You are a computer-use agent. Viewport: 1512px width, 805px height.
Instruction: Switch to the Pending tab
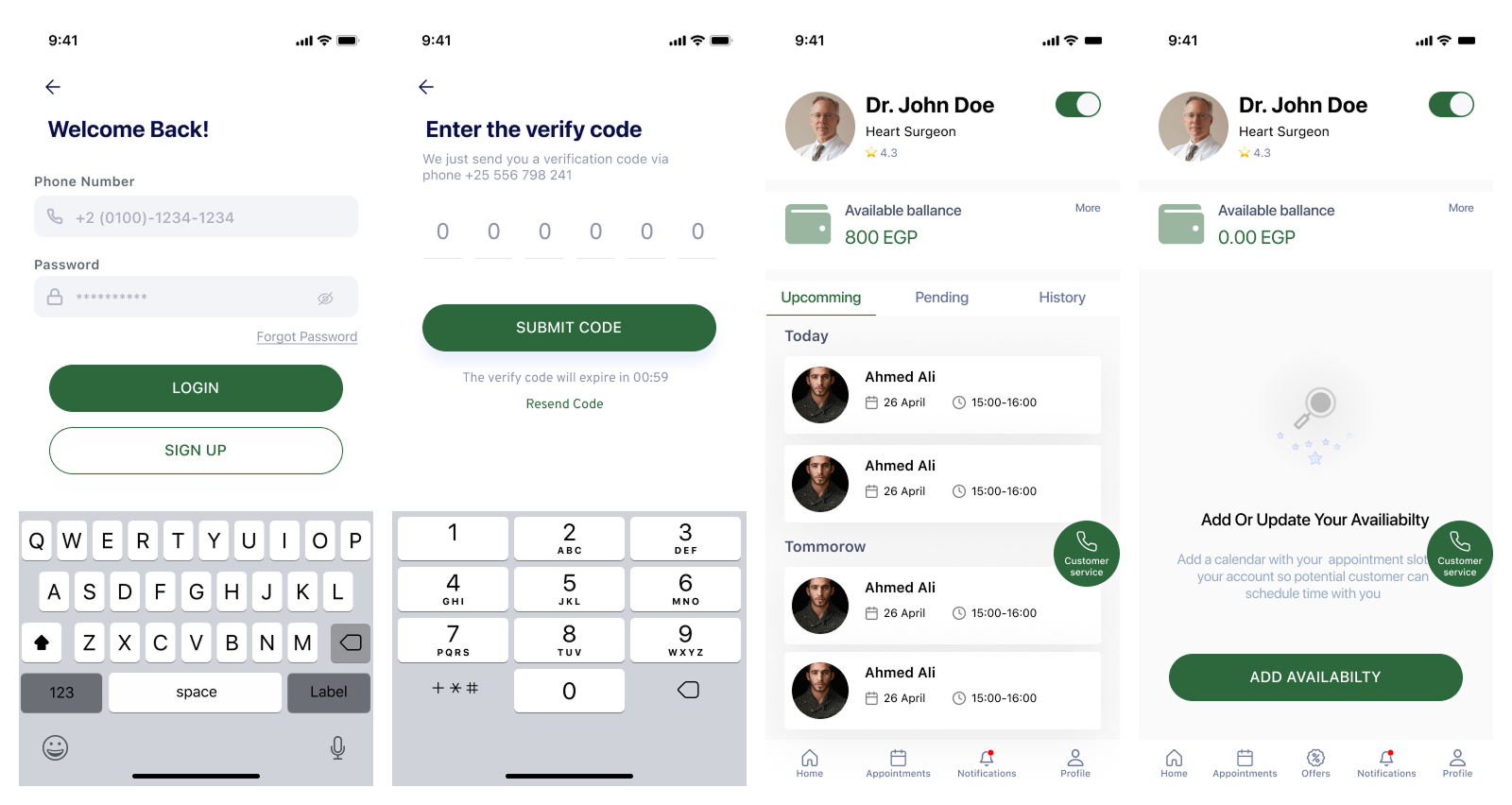coord(941,298)
